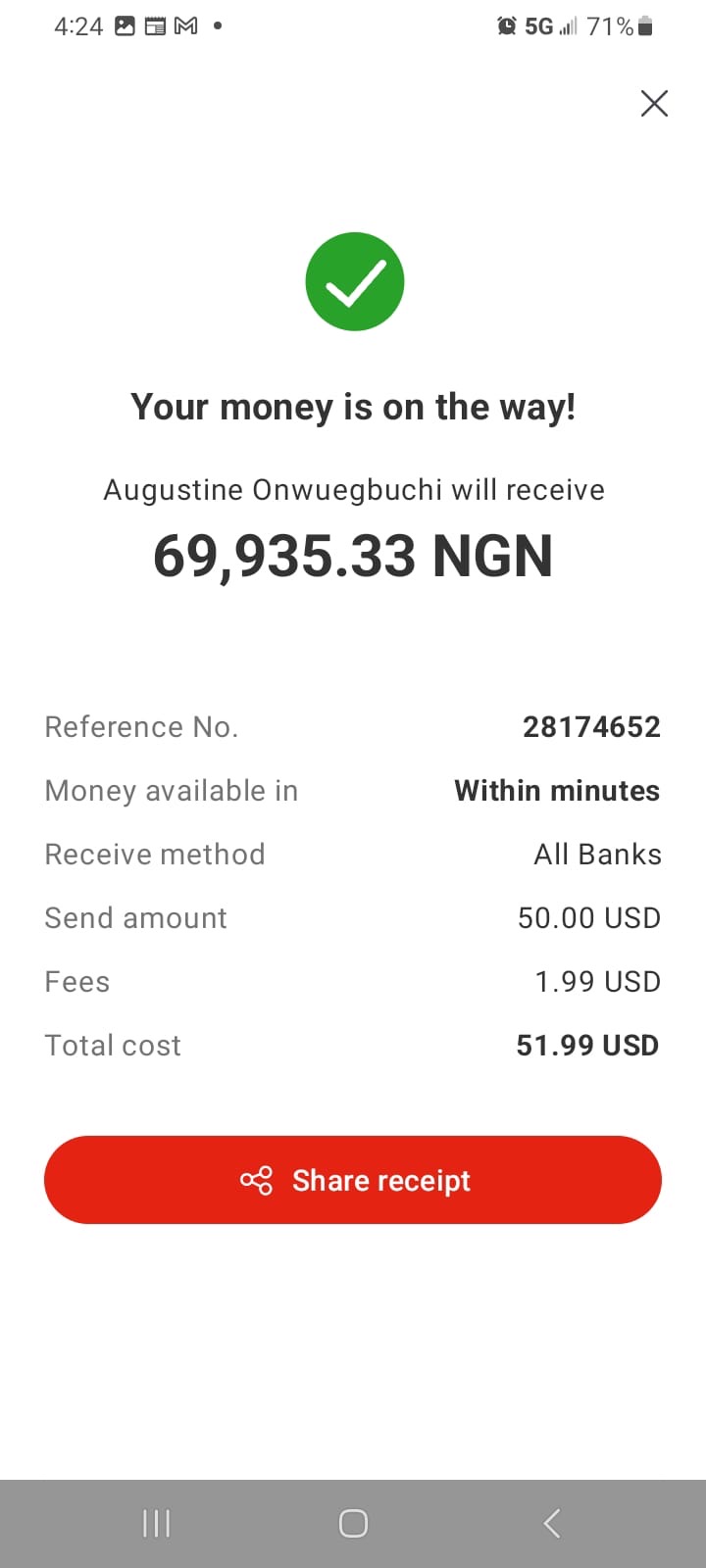Go back using system navigation bar
This screenshot has height=1568, width=706.
(x=552, y=1523)
